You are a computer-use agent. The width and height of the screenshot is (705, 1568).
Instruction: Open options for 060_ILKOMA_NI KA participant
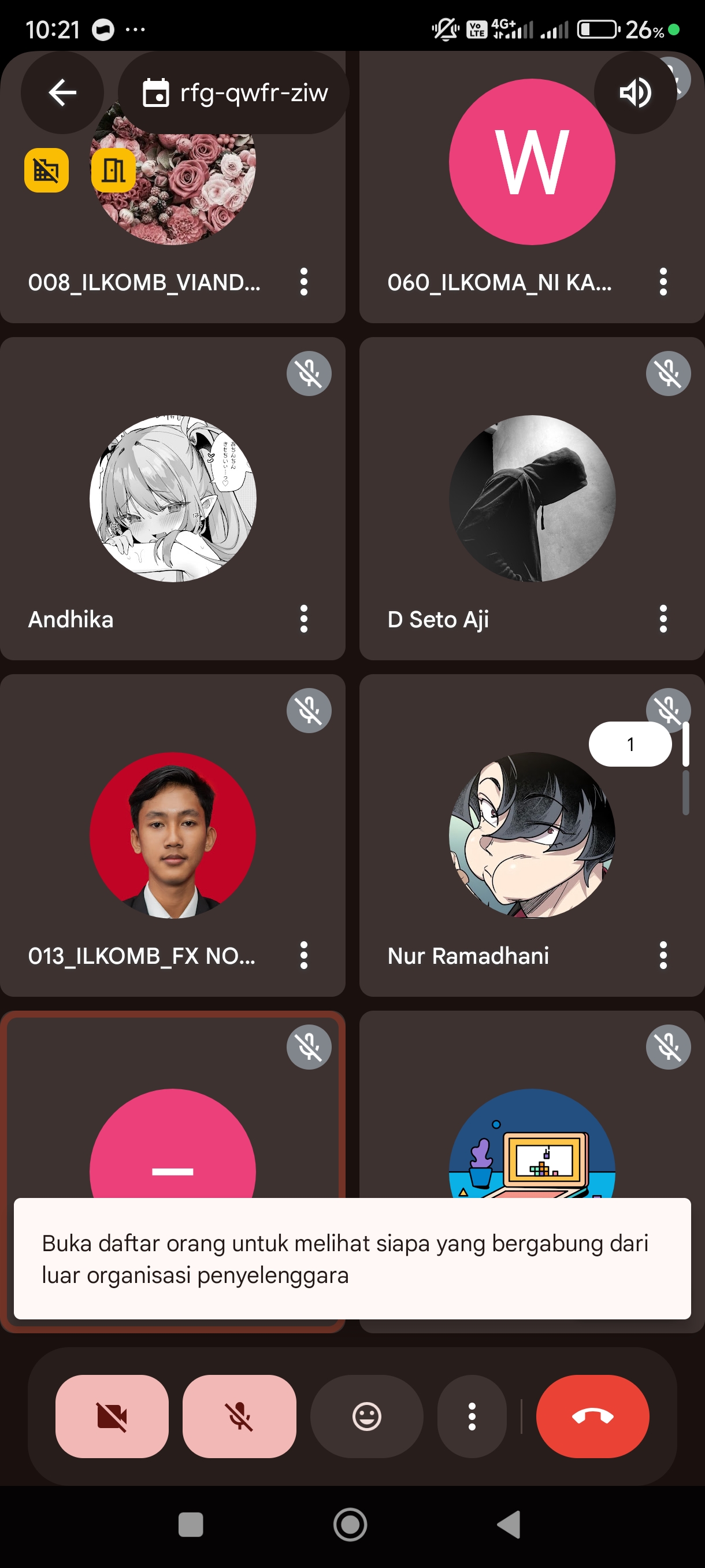click(x=662, y=282)
